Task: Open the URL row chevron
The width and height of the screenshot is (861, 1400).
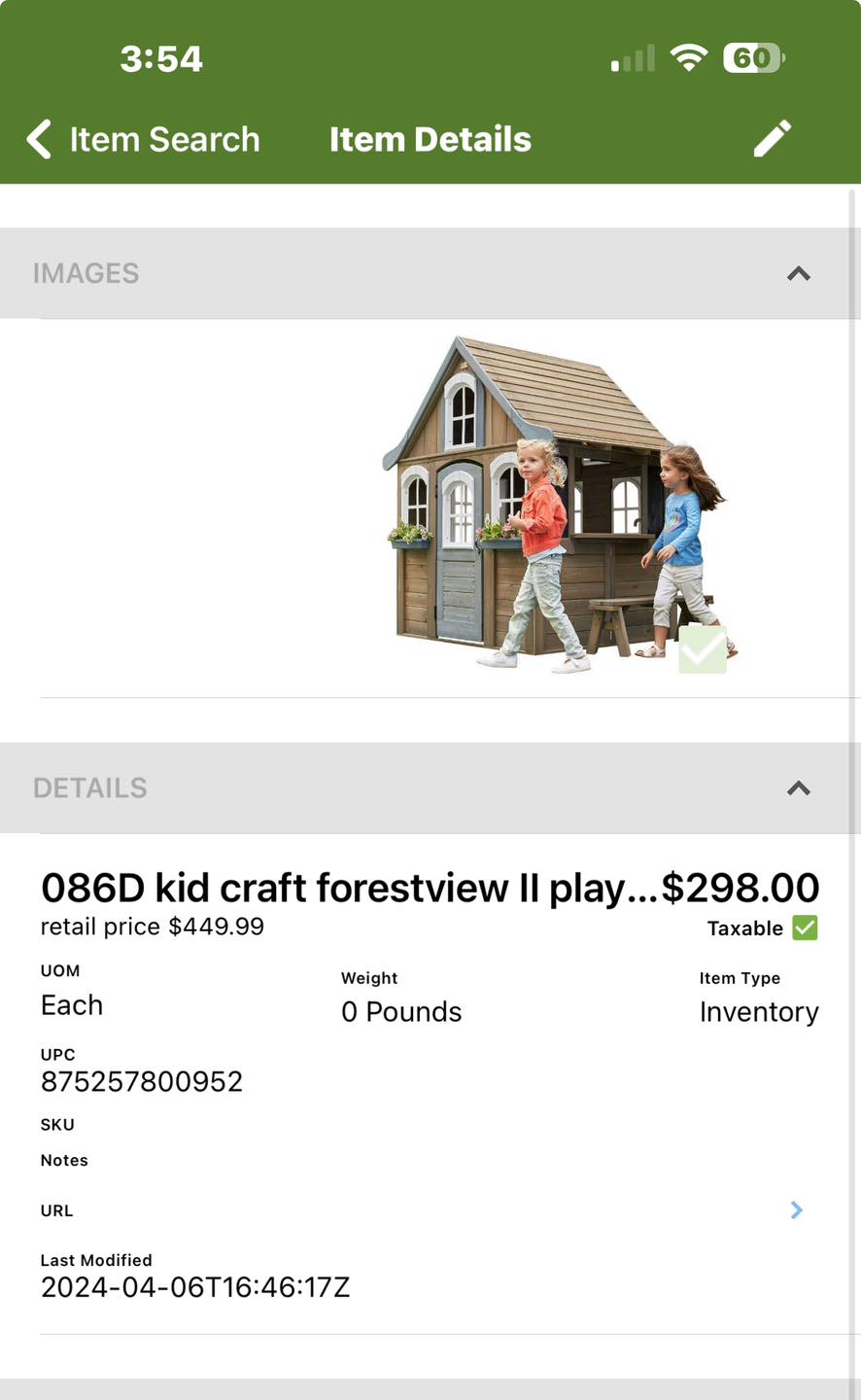Action: pos(796,1209)
